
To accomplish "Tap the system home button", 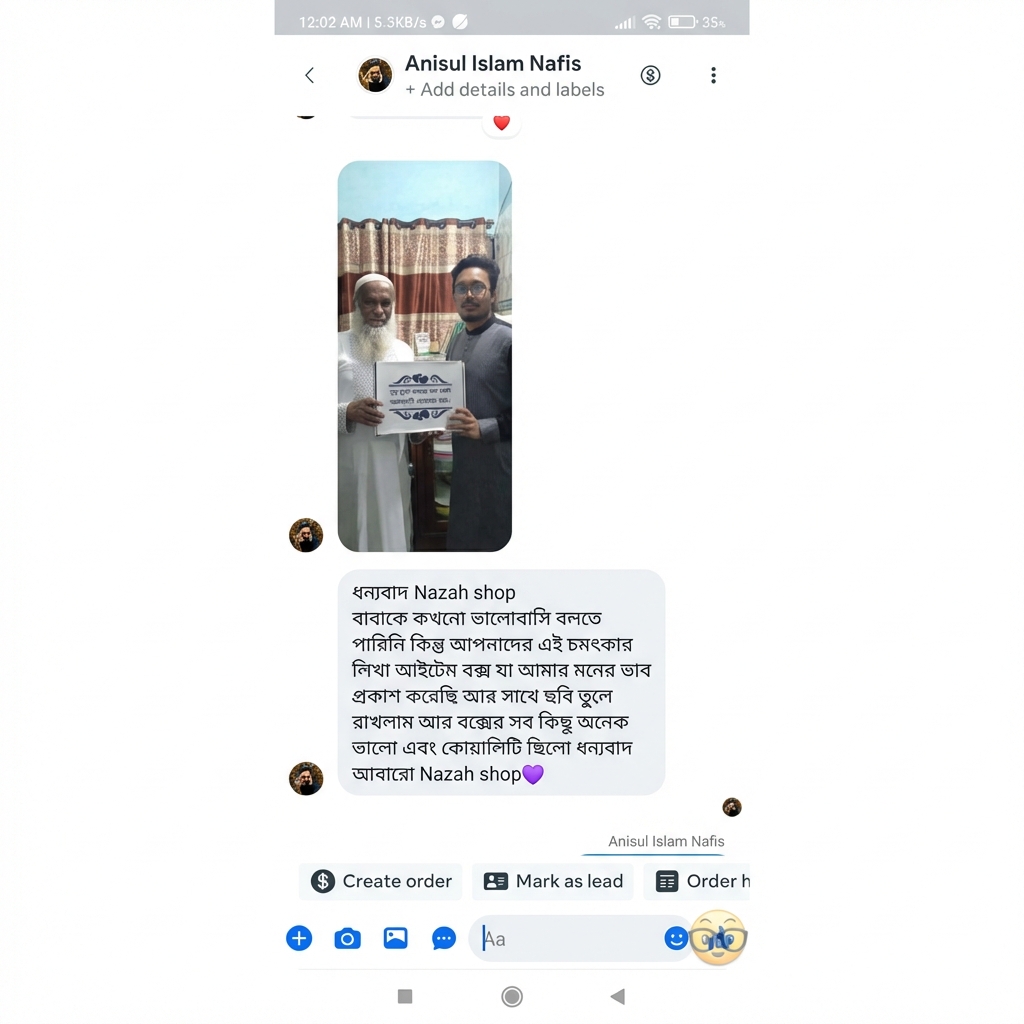I will coord(512,996).
